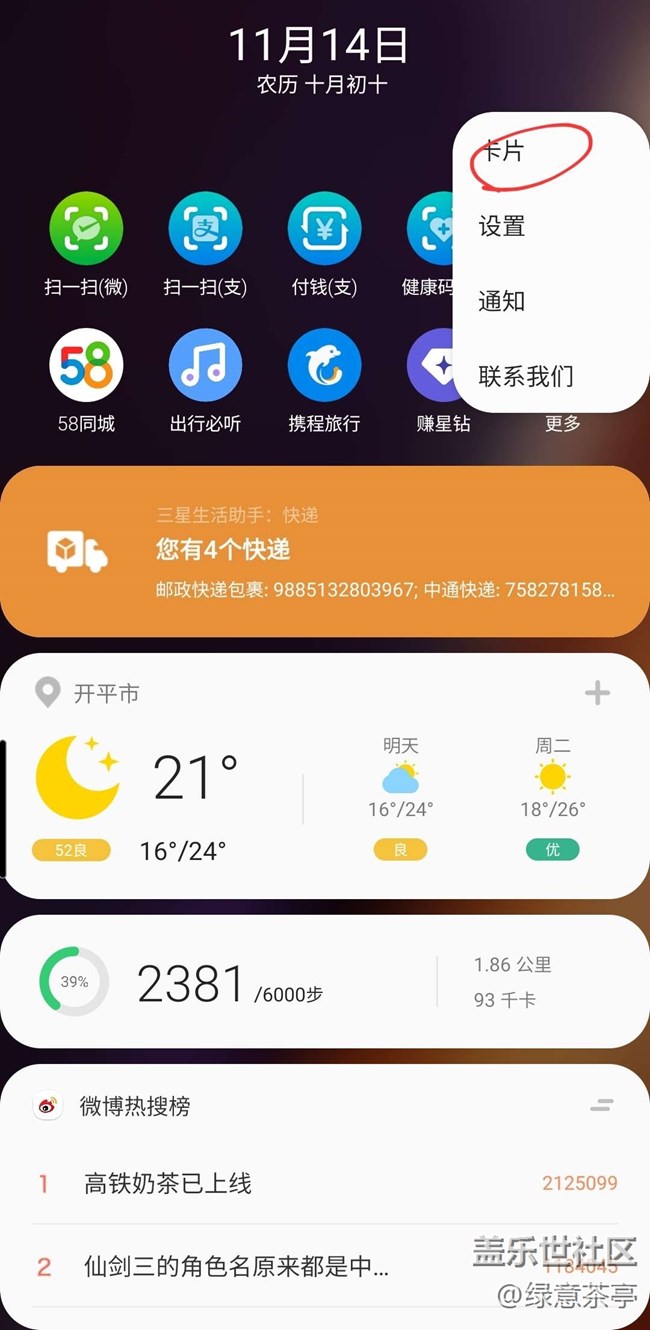The width and height of the screenshot is (650, 1330).
Task: Open the 2381 steps card
Action: 325,981
